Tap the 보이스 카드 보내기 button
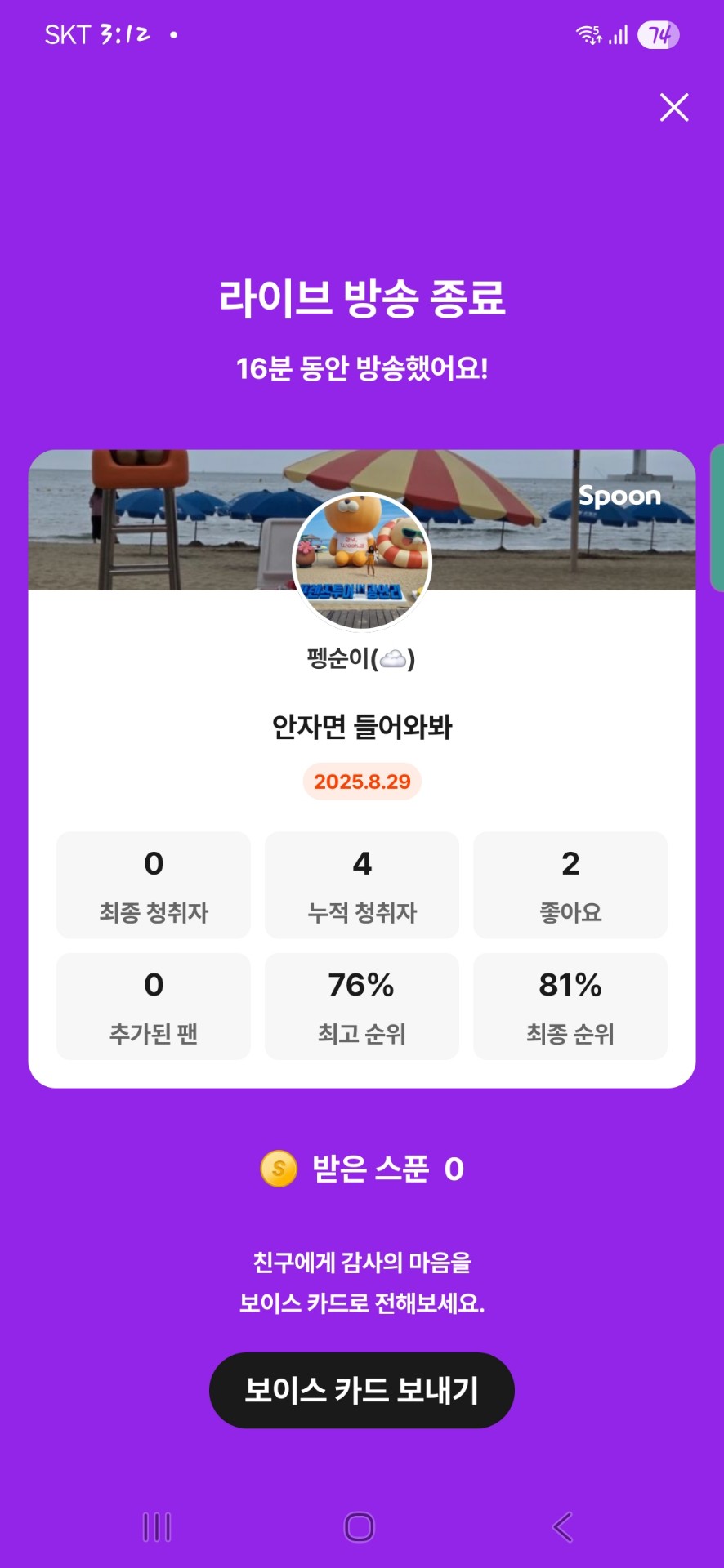This screenshot has height=1568, width=724. click(362, 1390)
